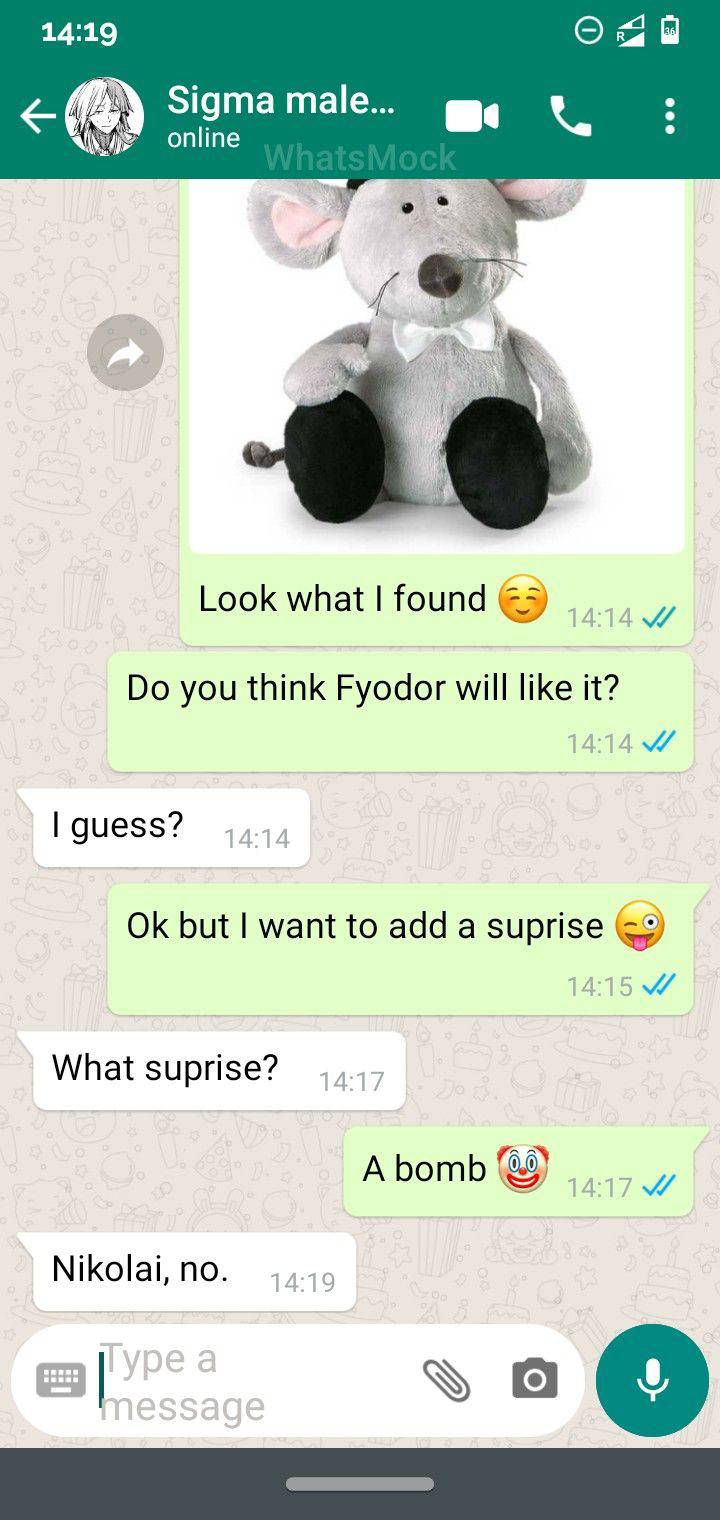Screen dimensions: 720x1520
Task: Record a voice message
Action: tap(652, 1380)
